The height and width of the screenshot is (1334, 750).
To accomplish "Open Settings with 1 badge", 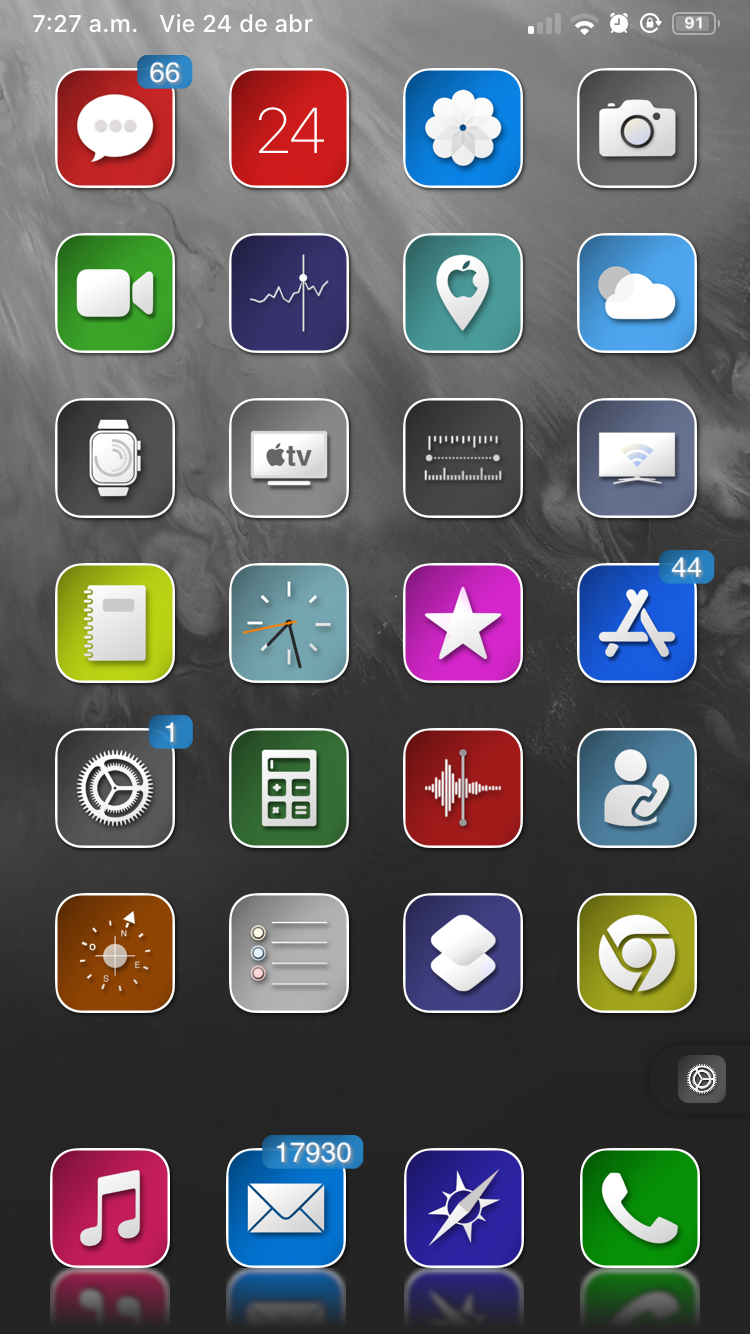I will pyautogui.click(x=115, y=788).
